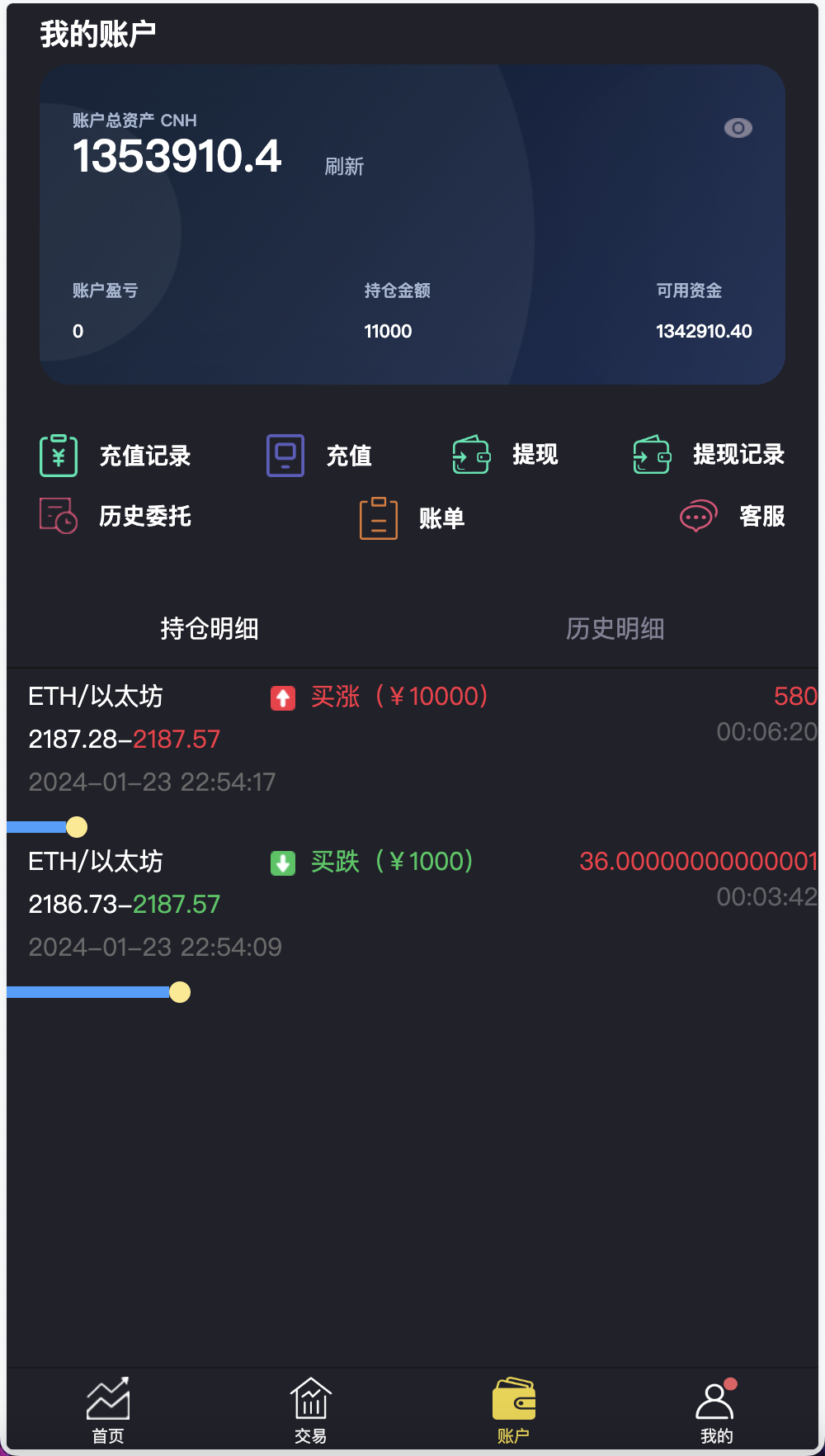Open 首页 home from bottom navigation
This screenshot has width=825, height=1456.
click(107, 1409)
